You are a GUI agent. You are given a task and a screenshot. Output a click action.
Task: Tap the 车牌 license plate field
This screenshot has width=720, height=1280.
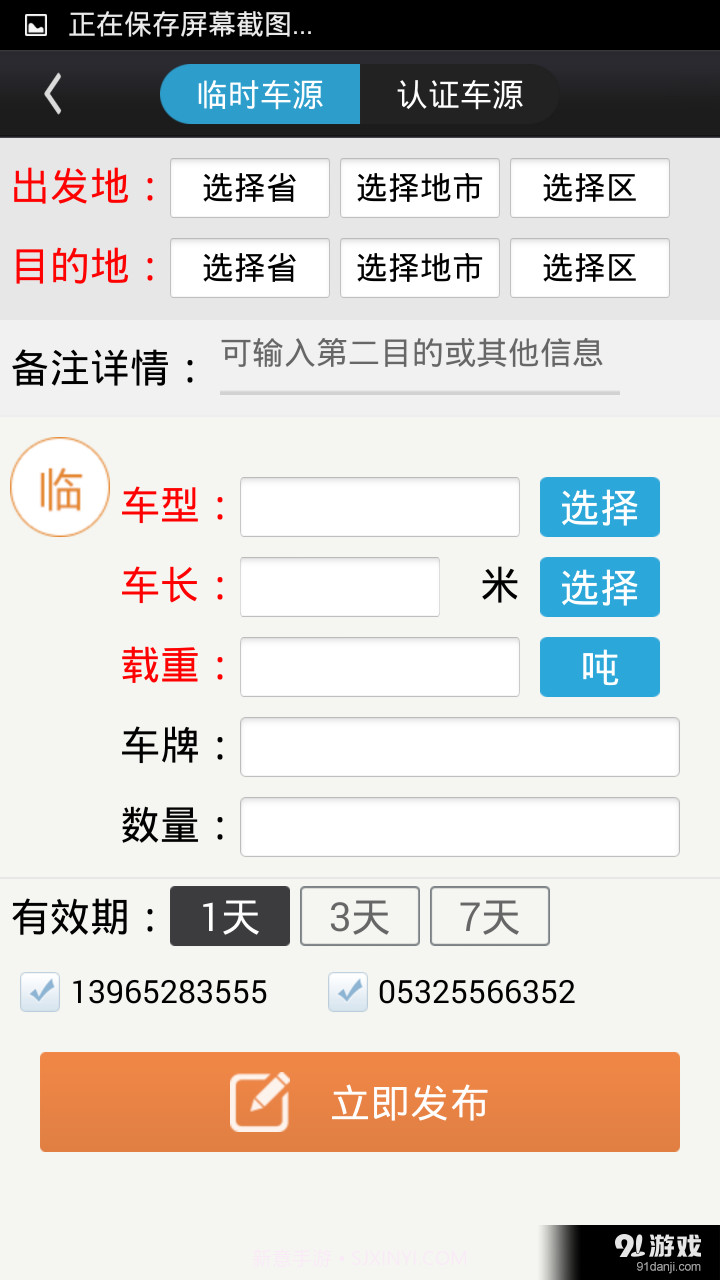coord(459,747)
